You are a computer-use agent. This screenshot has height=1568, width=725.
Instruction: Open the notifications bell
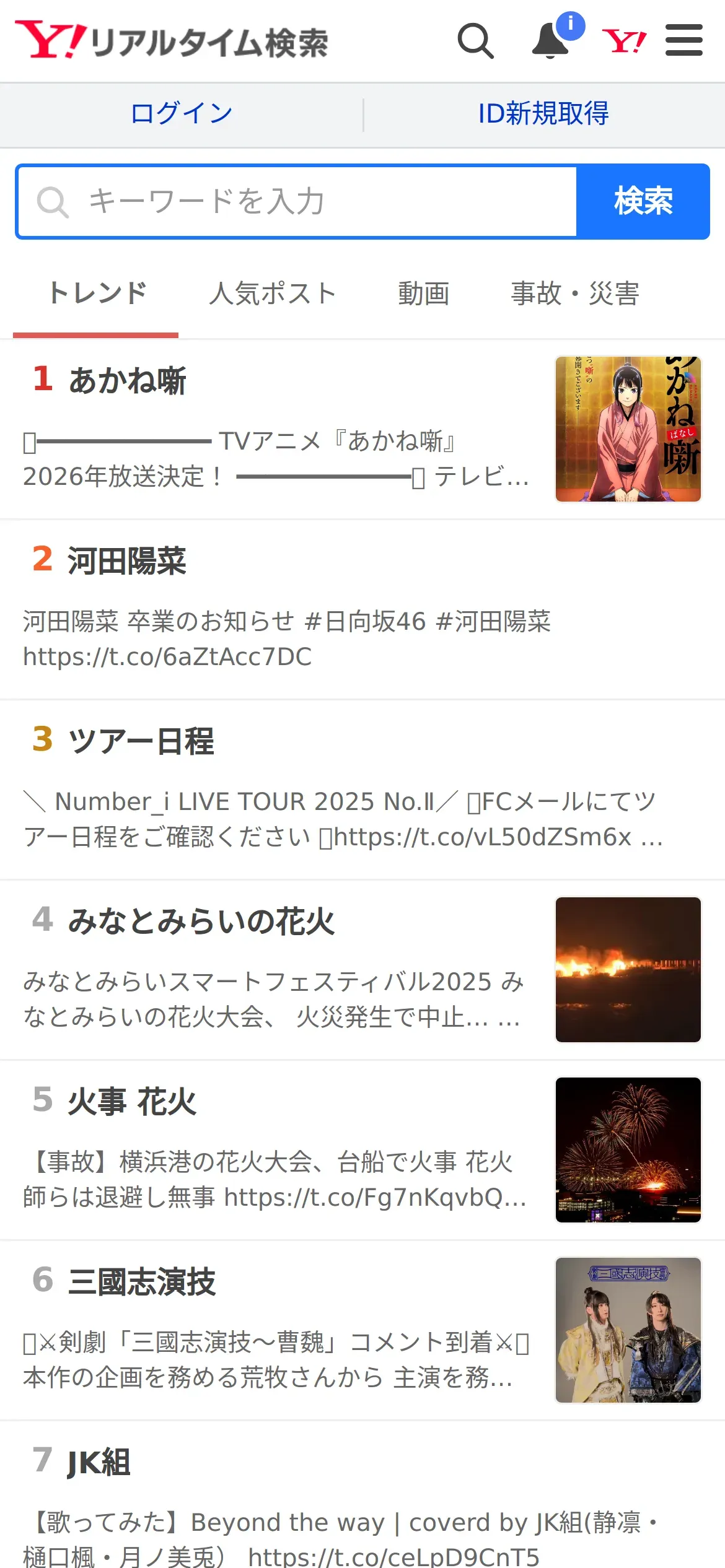tap(551, 41)
